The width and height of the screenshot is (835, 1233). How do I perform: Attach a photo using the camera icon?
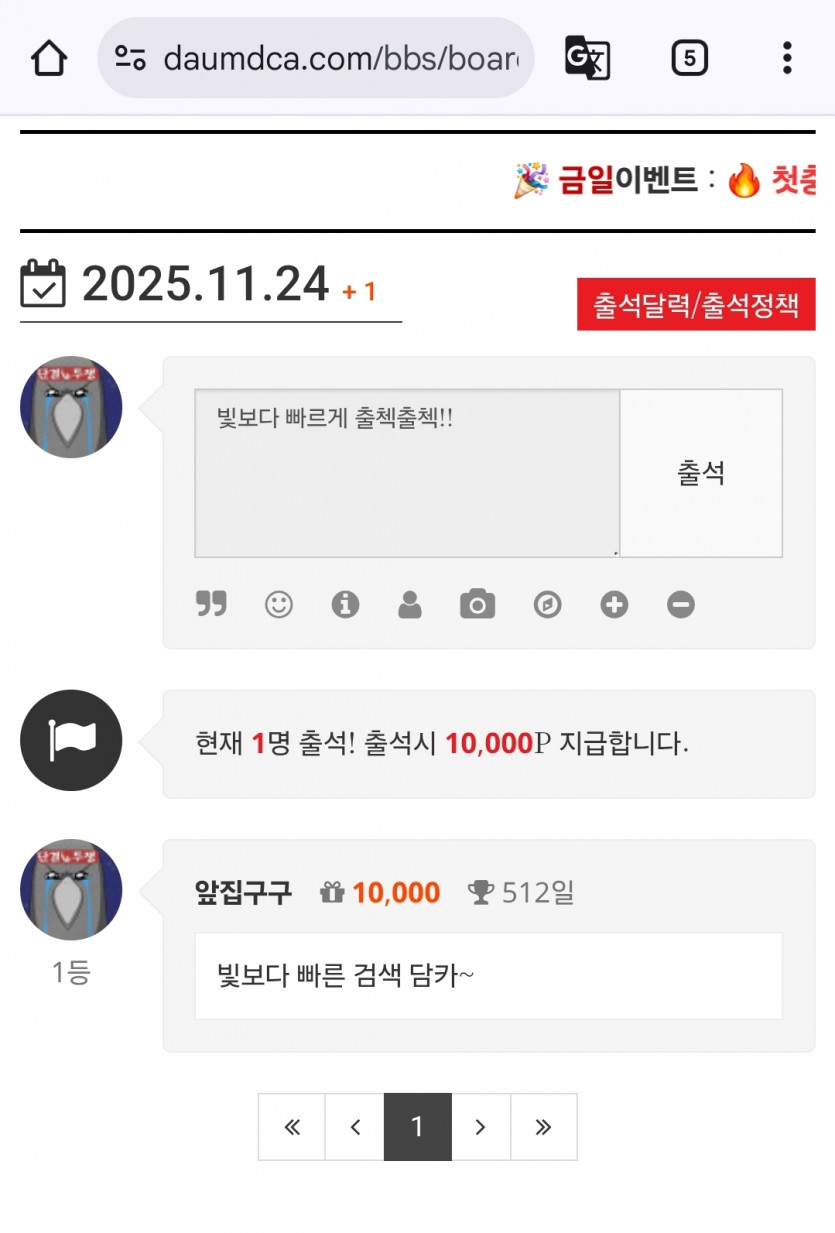[477, 604]
